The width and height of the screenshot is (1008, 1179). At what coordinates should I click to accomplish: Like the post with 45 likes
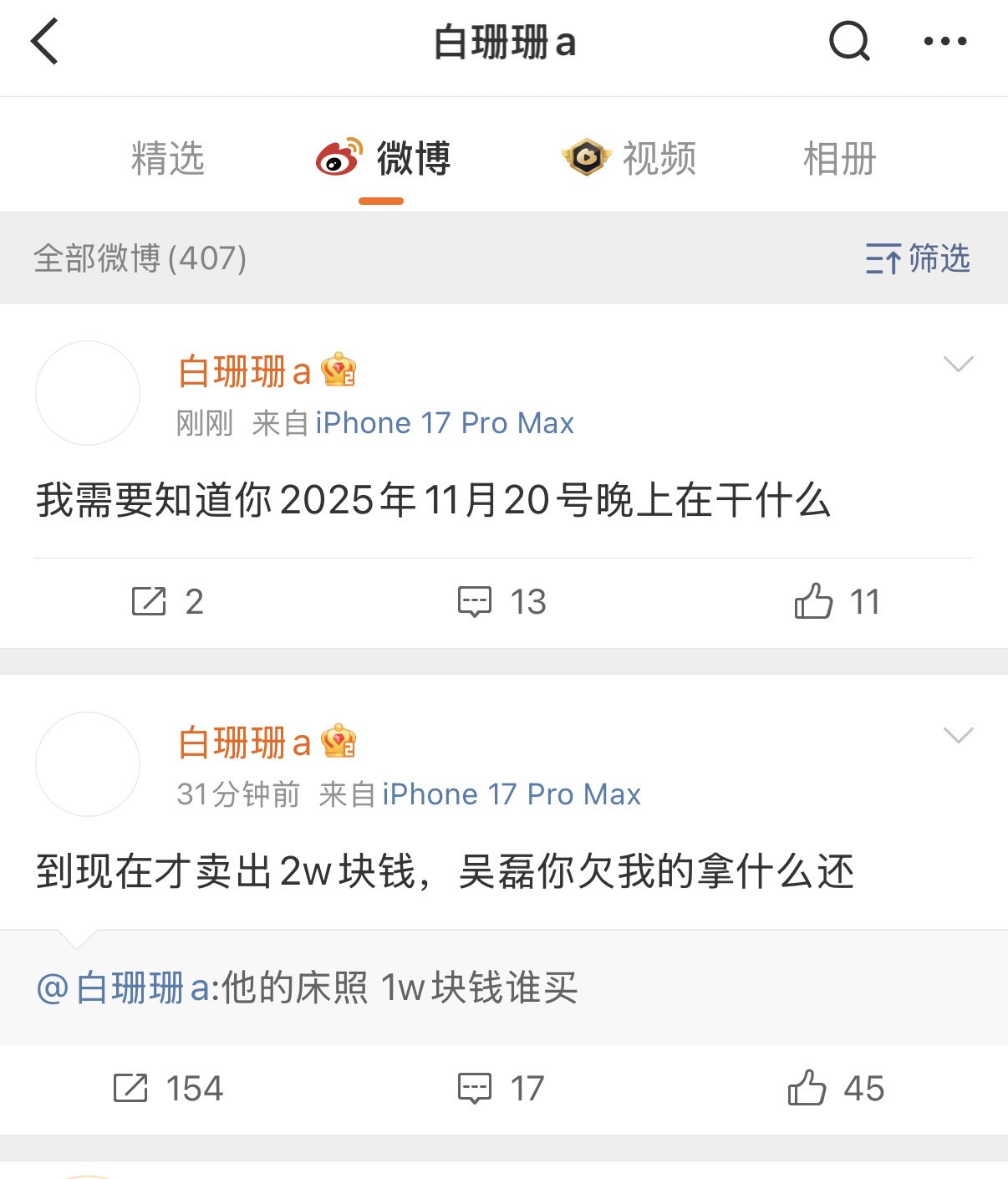(x=836, y=1089)
